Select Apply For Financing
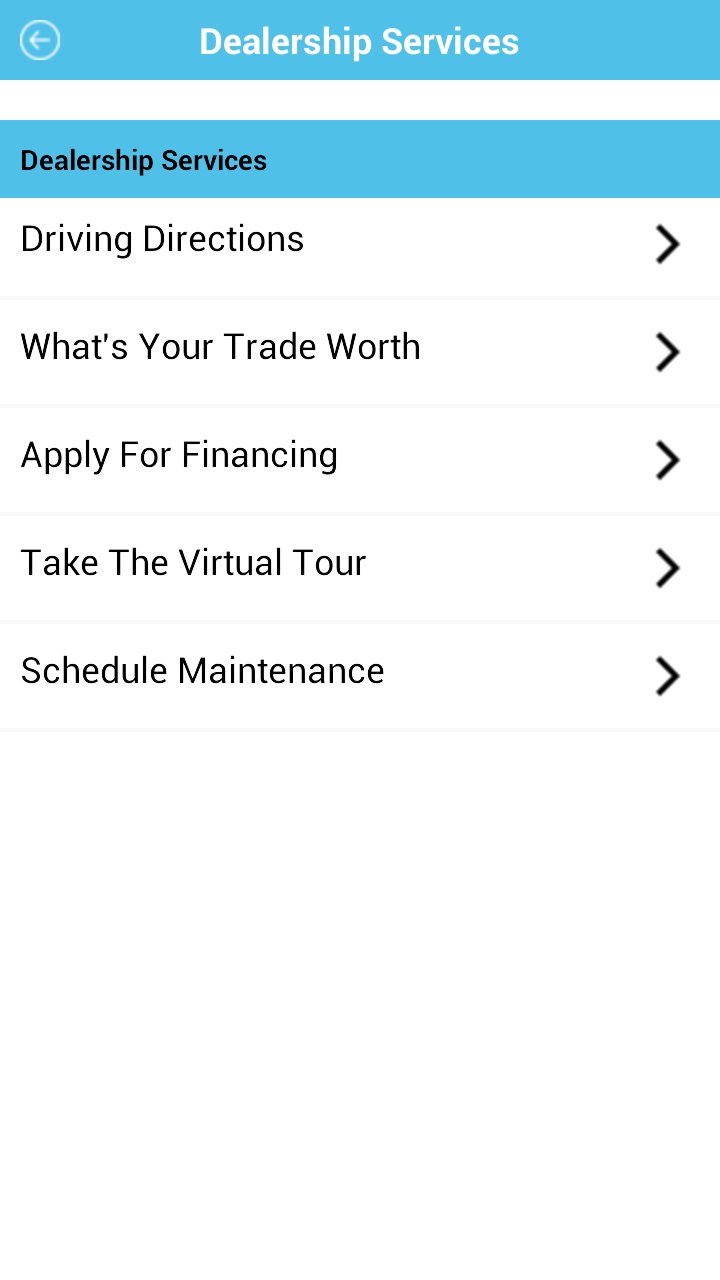Viewport: 720px width, 1280px height. tap(360, 461)
